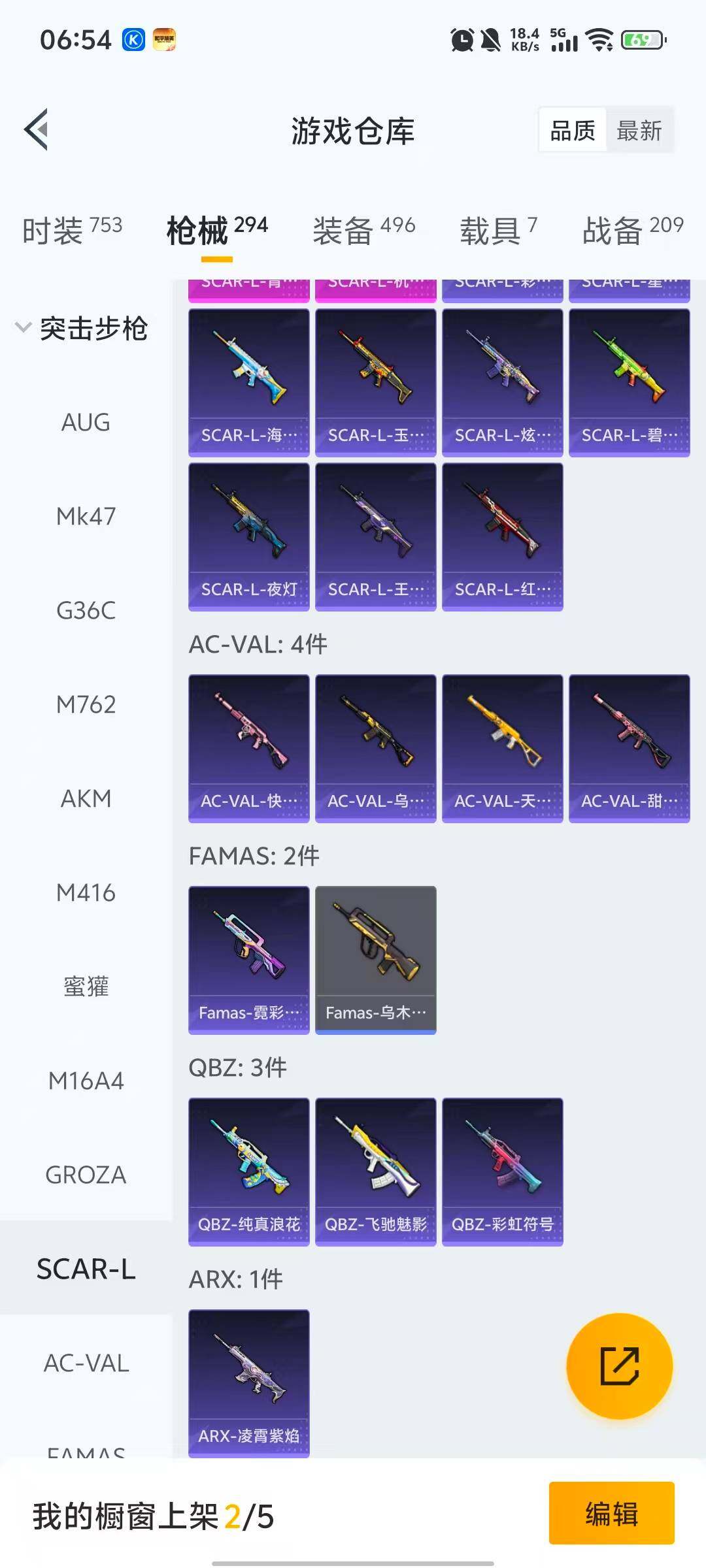
Task: Open the SCAR-L-夜灯 skin
Action: click(248, 536)
